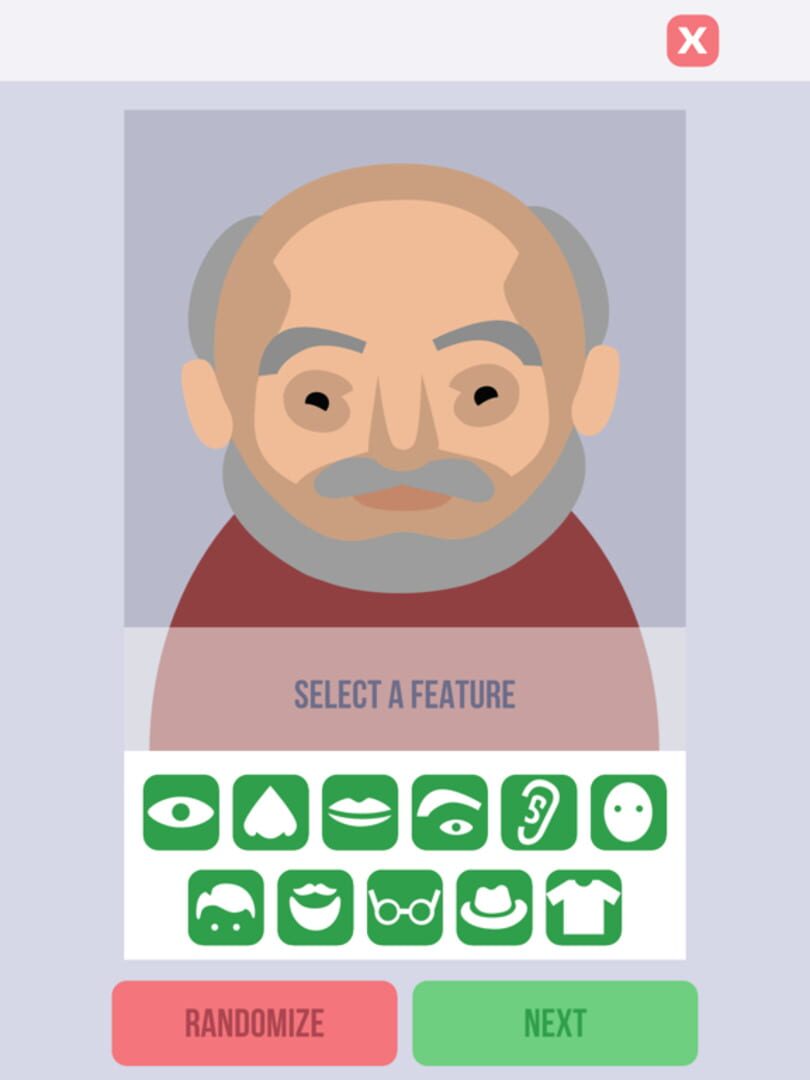Viewport: 810px width, 1080px height.
Task: Select the beard and mustache icon
Action: (x=315, y=907)
